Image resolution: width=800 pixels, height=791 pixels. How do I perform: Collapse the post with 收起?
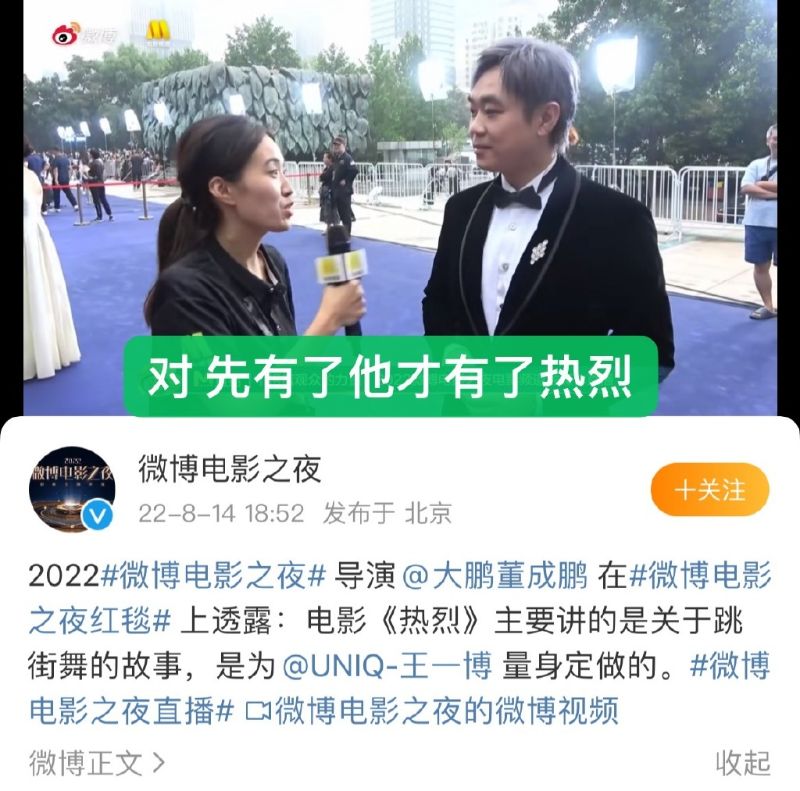point(743,763)
